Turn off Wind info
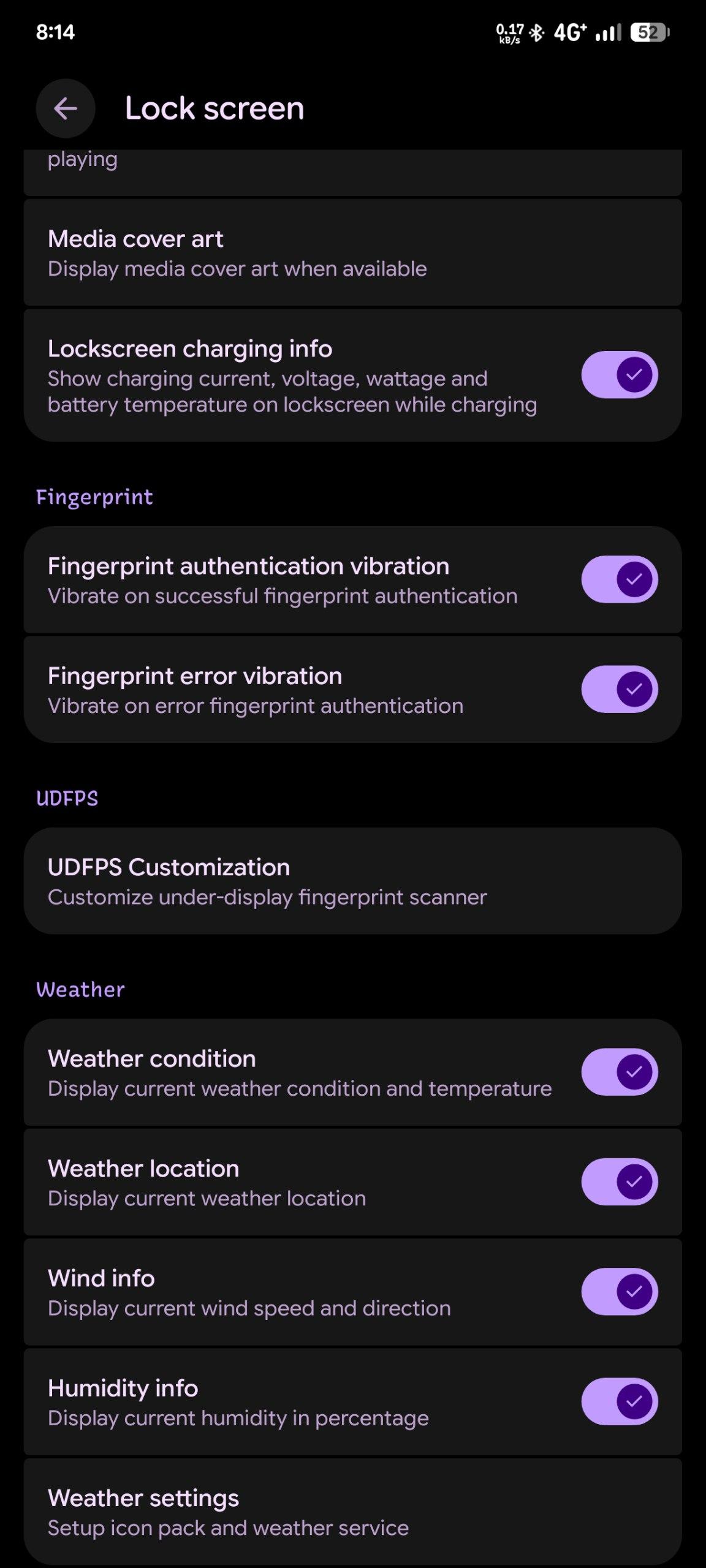This screenshot has width=706, height=1568. pyautogui.click(x=619, y=1291)
